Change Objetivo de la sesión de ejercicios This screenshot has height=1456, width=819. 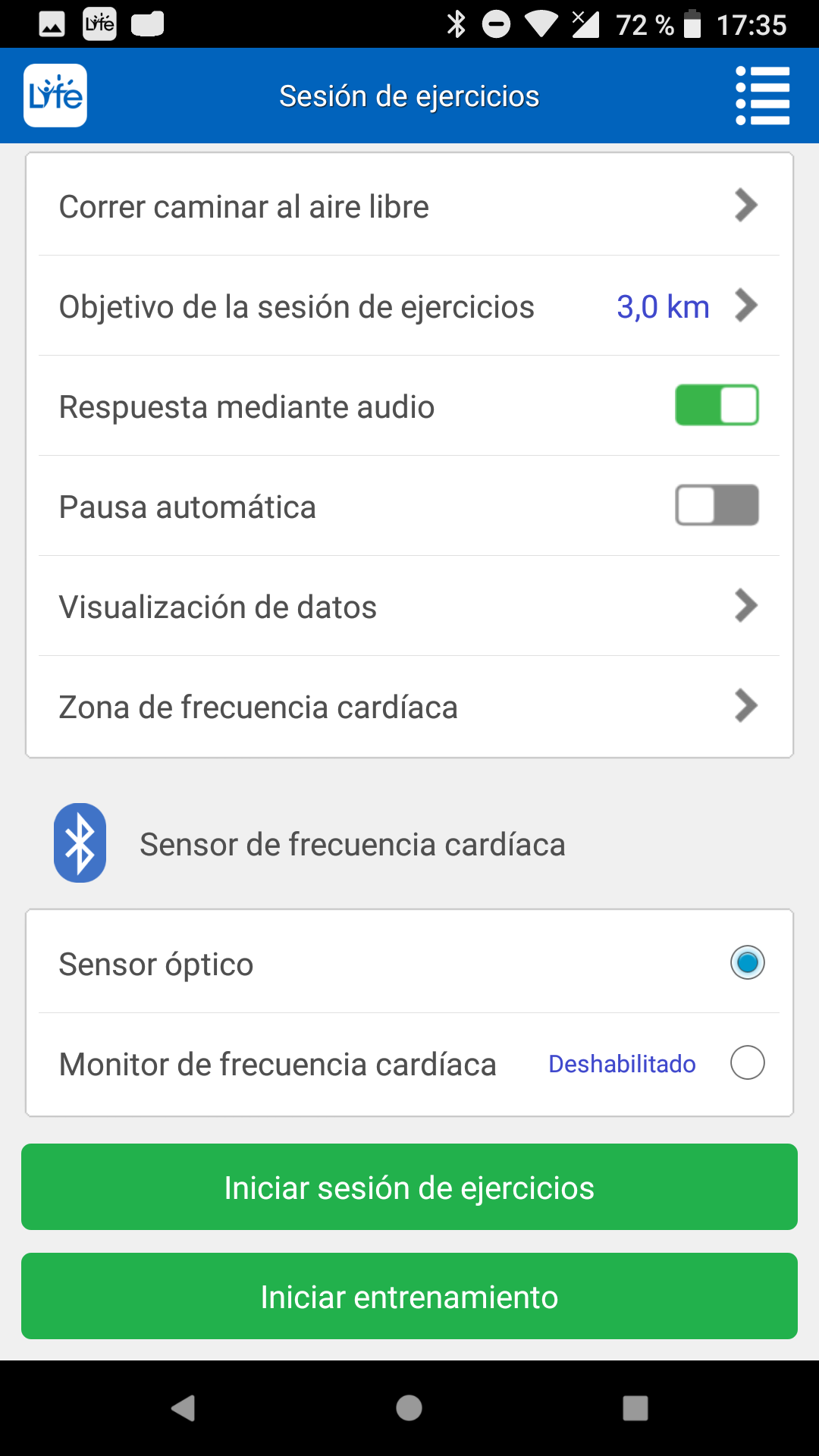pos(409,306)
